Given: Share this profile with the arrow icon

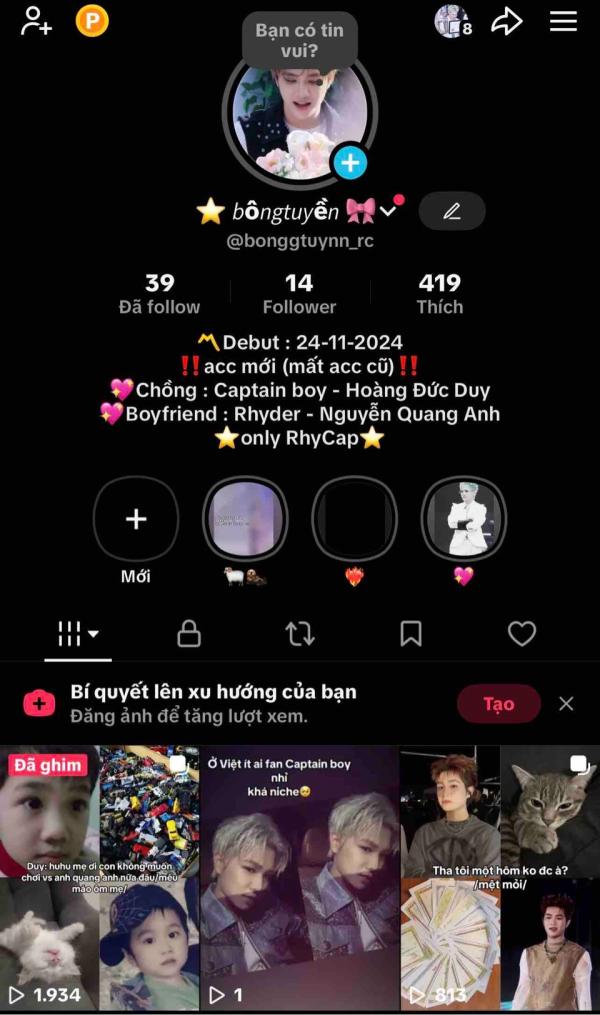Looking at the screenshot, I should tap(506, 21).
